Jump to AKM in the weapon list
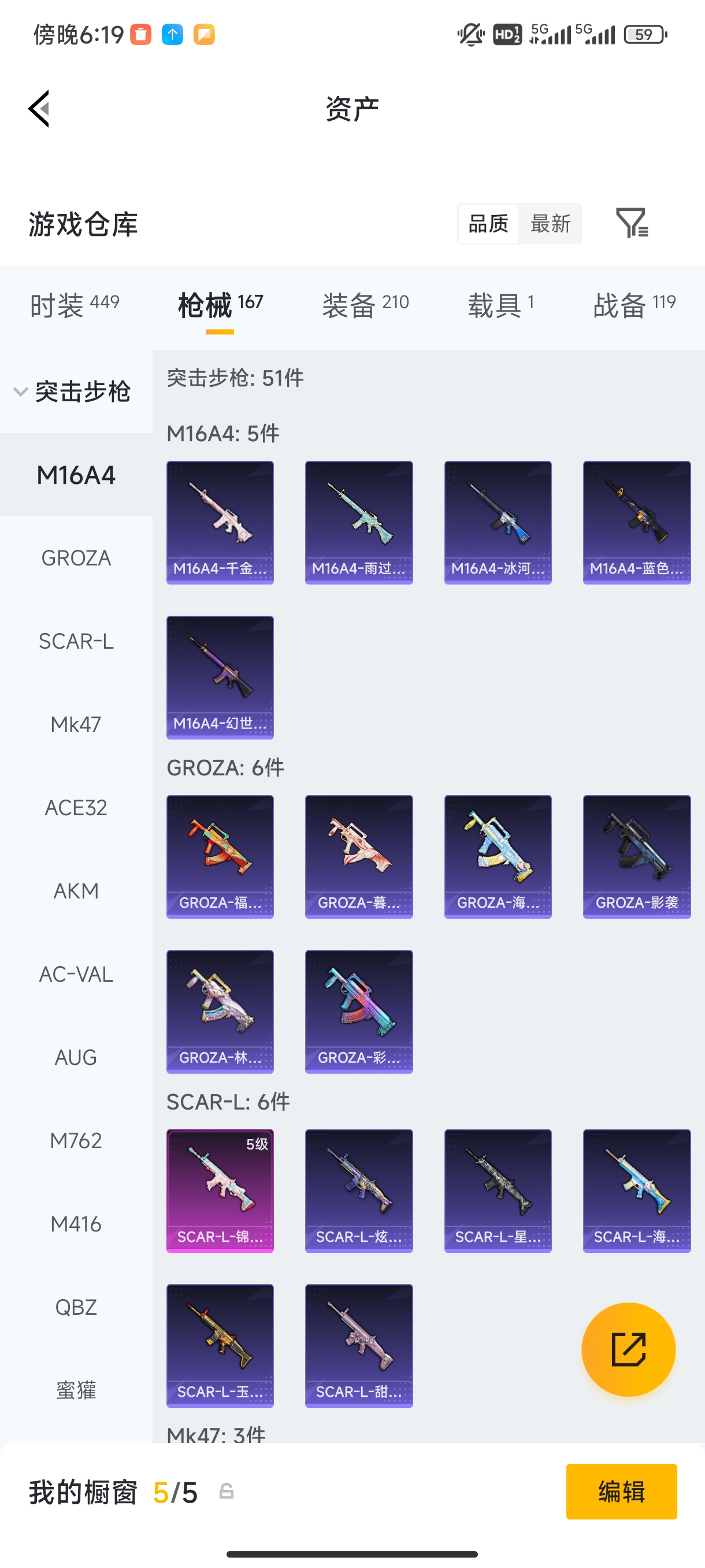Screen dimensions: 705x1568 pos(76,891)
